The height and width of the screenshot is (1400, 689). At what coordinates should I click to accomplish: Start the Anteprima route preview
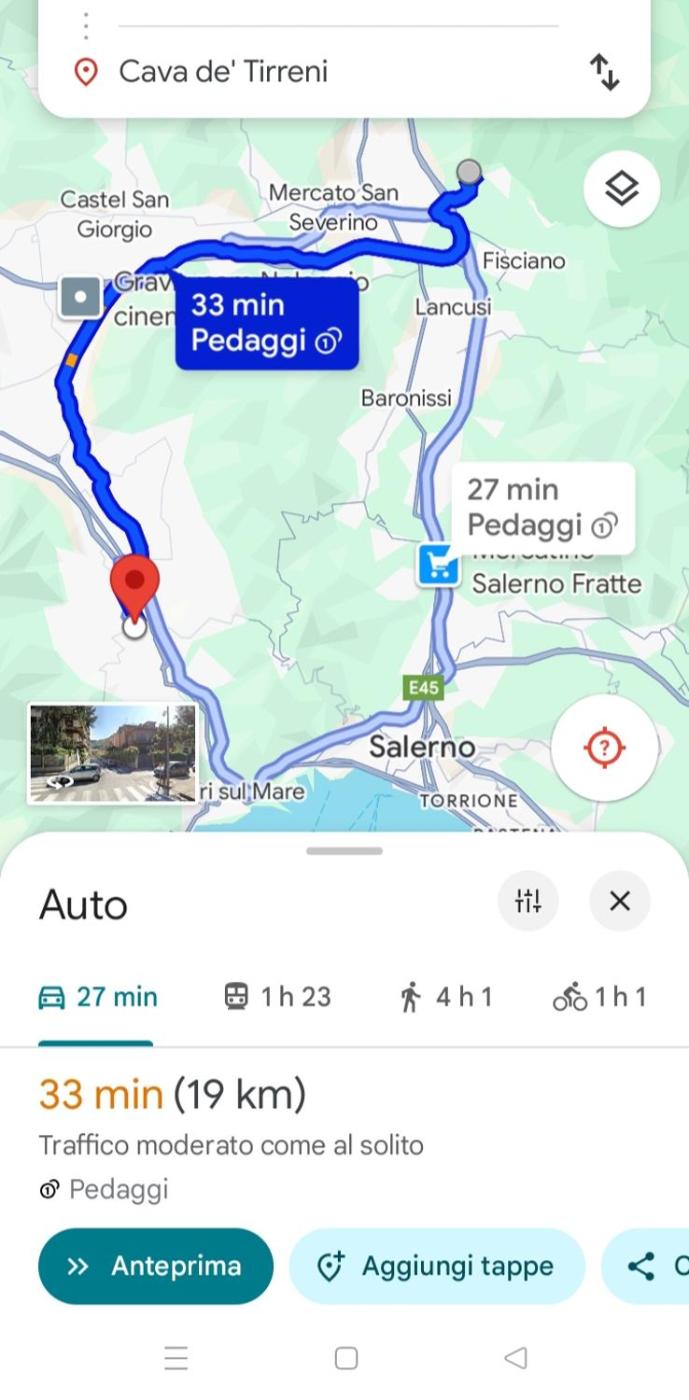(155, 1266)
